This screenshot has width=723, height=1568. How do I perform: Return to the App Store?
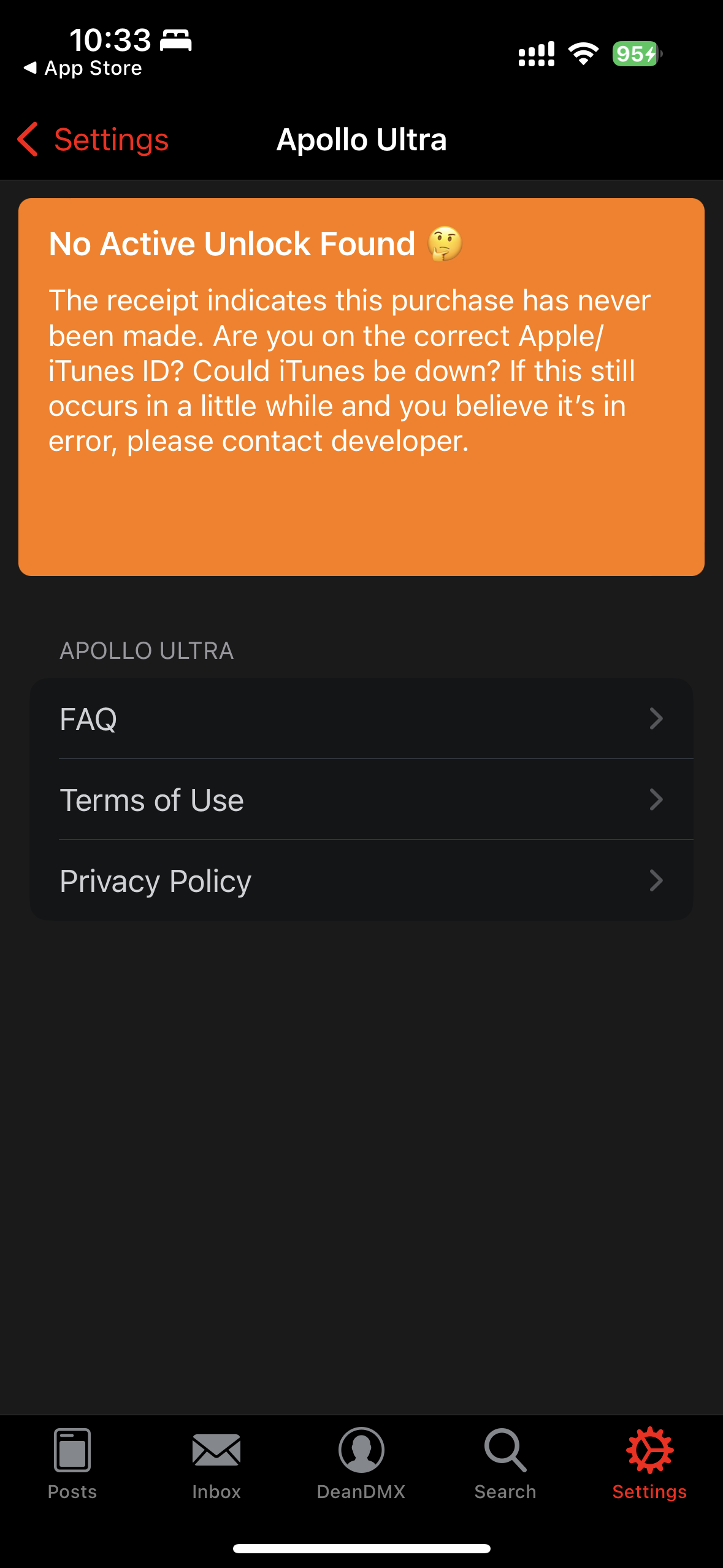click(x=83, y=68)
